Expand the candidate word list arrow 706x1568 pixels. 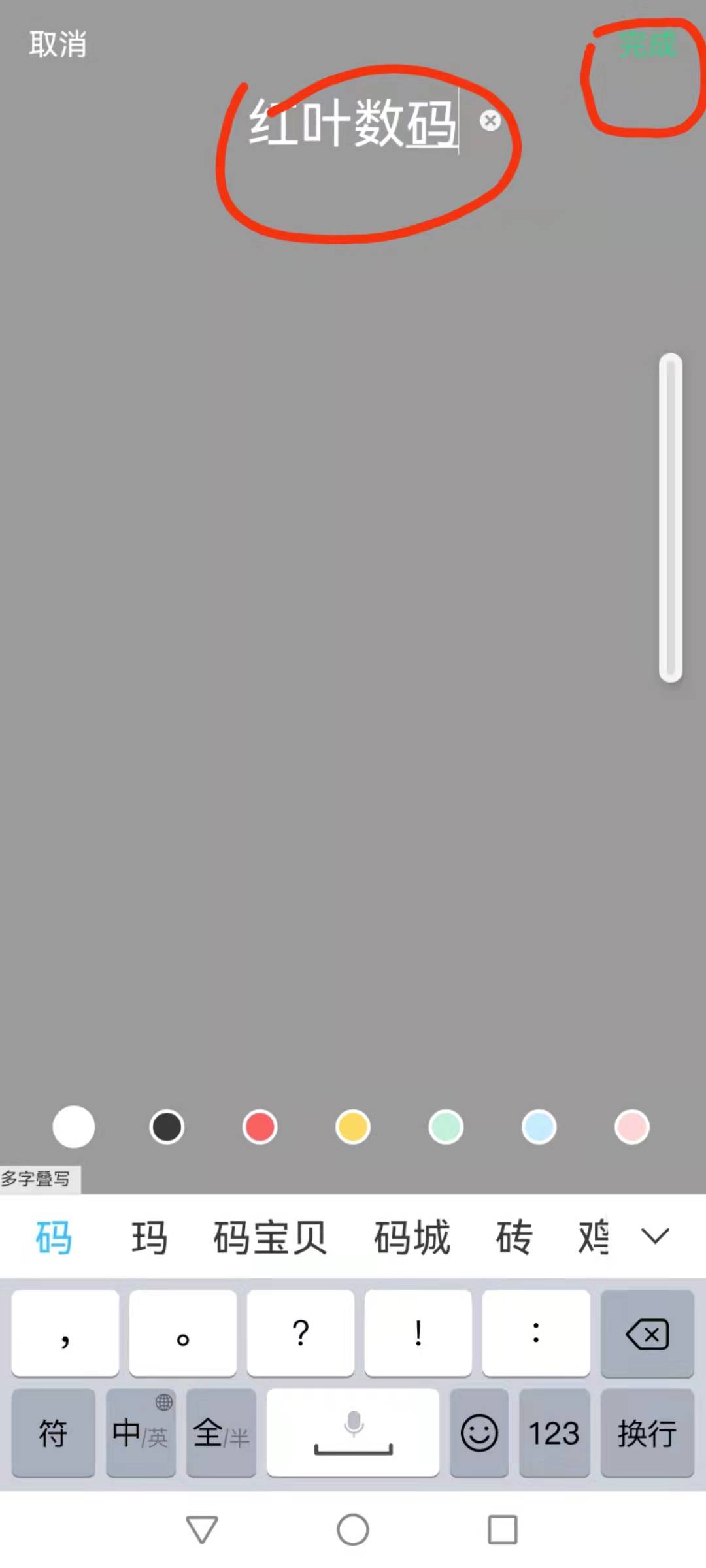pos(655,1235)
